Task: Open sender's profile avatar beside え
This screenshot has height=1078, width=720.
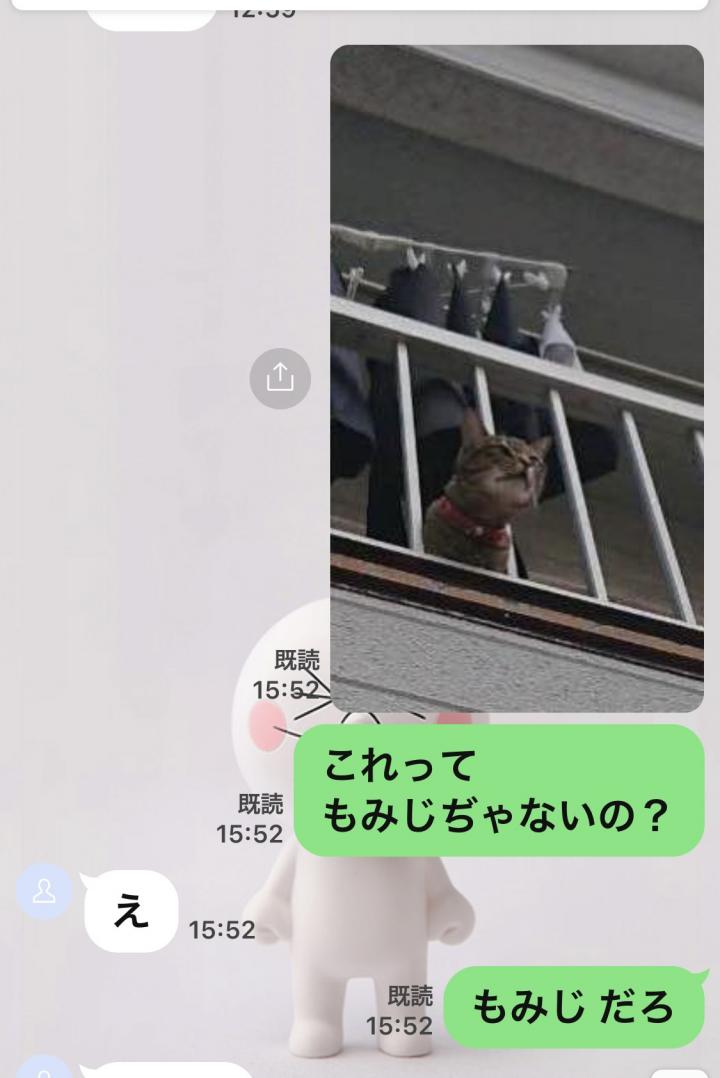Action: click(45, 891)
